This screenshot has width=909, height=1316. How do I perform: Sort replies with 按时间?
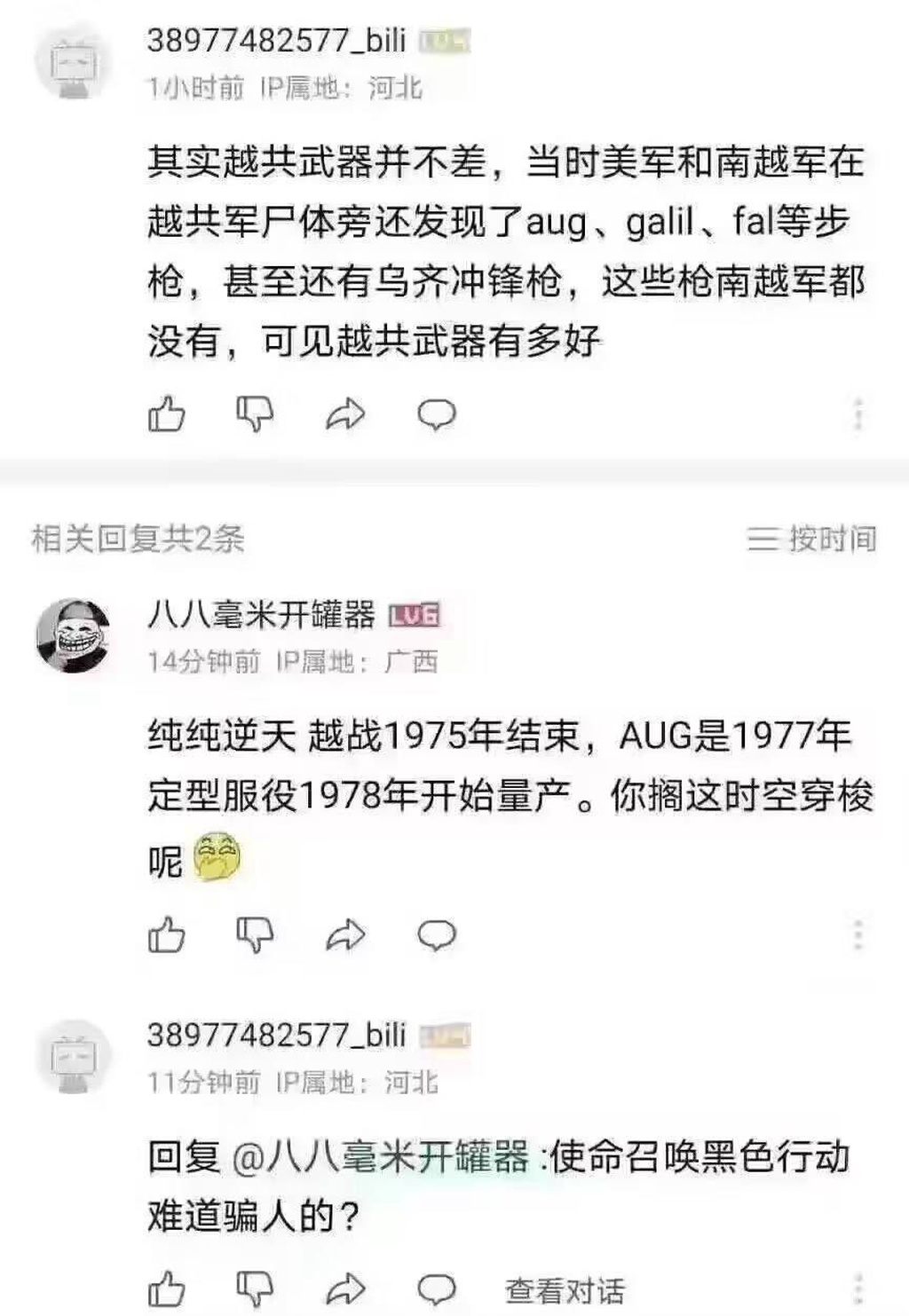[x=812, y=539]
